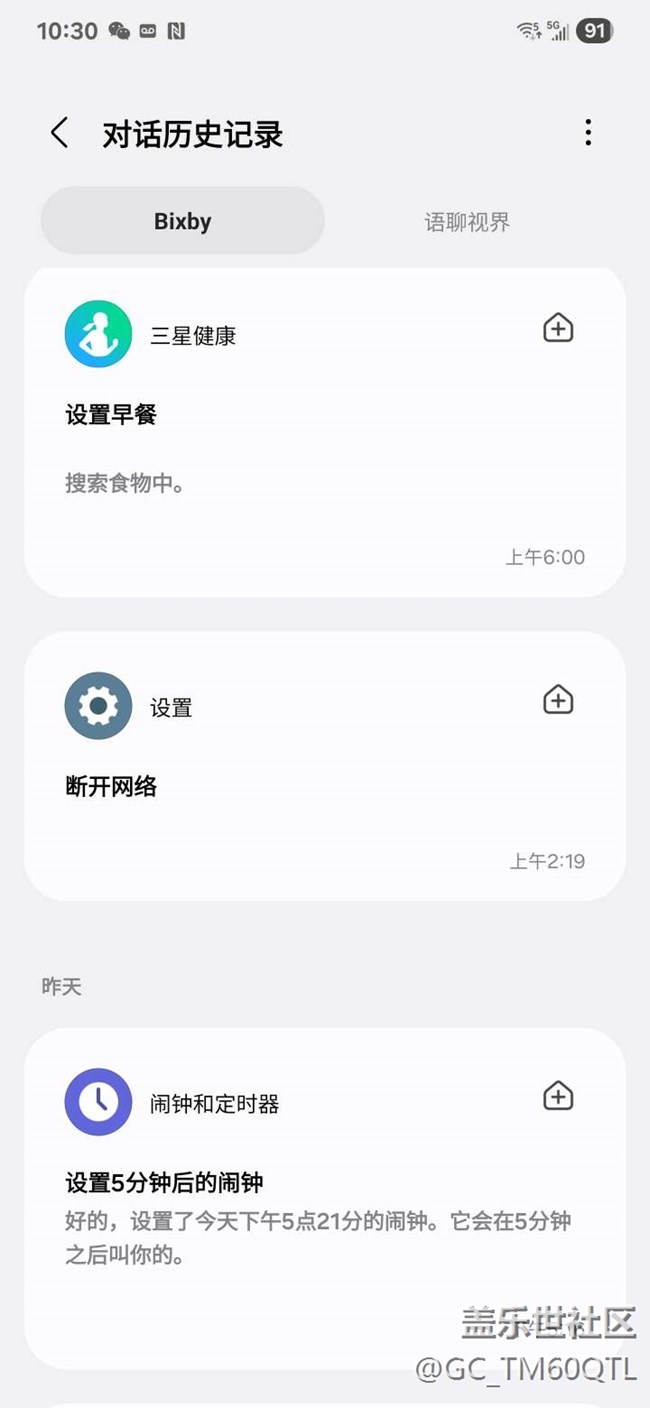Open the 设置早餐 conversation card

point(300,450)
